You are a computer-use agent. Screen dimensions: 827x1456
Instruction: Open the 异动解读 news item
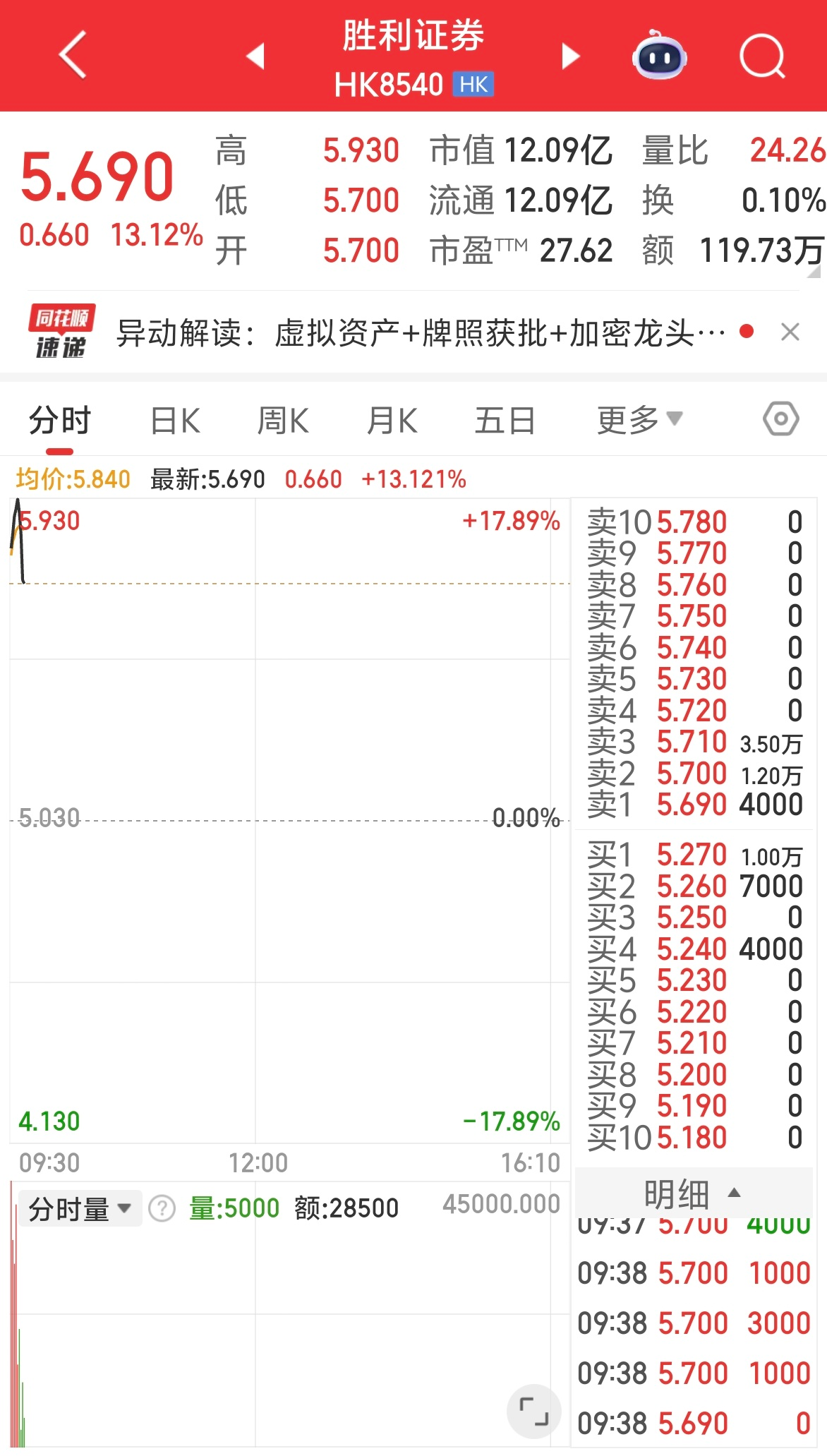421,333
